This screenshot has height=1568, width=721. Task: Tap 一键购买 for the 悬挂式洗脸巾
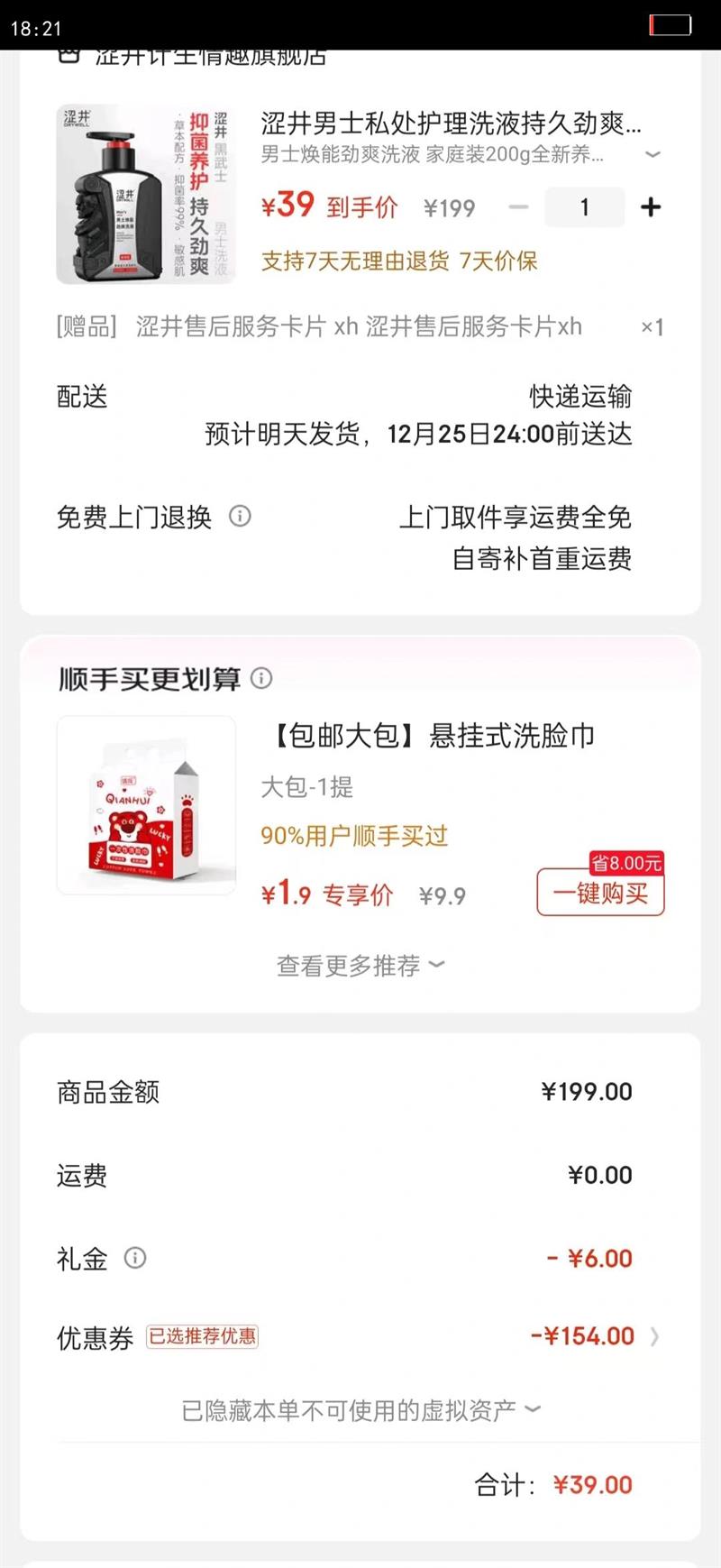600,893
